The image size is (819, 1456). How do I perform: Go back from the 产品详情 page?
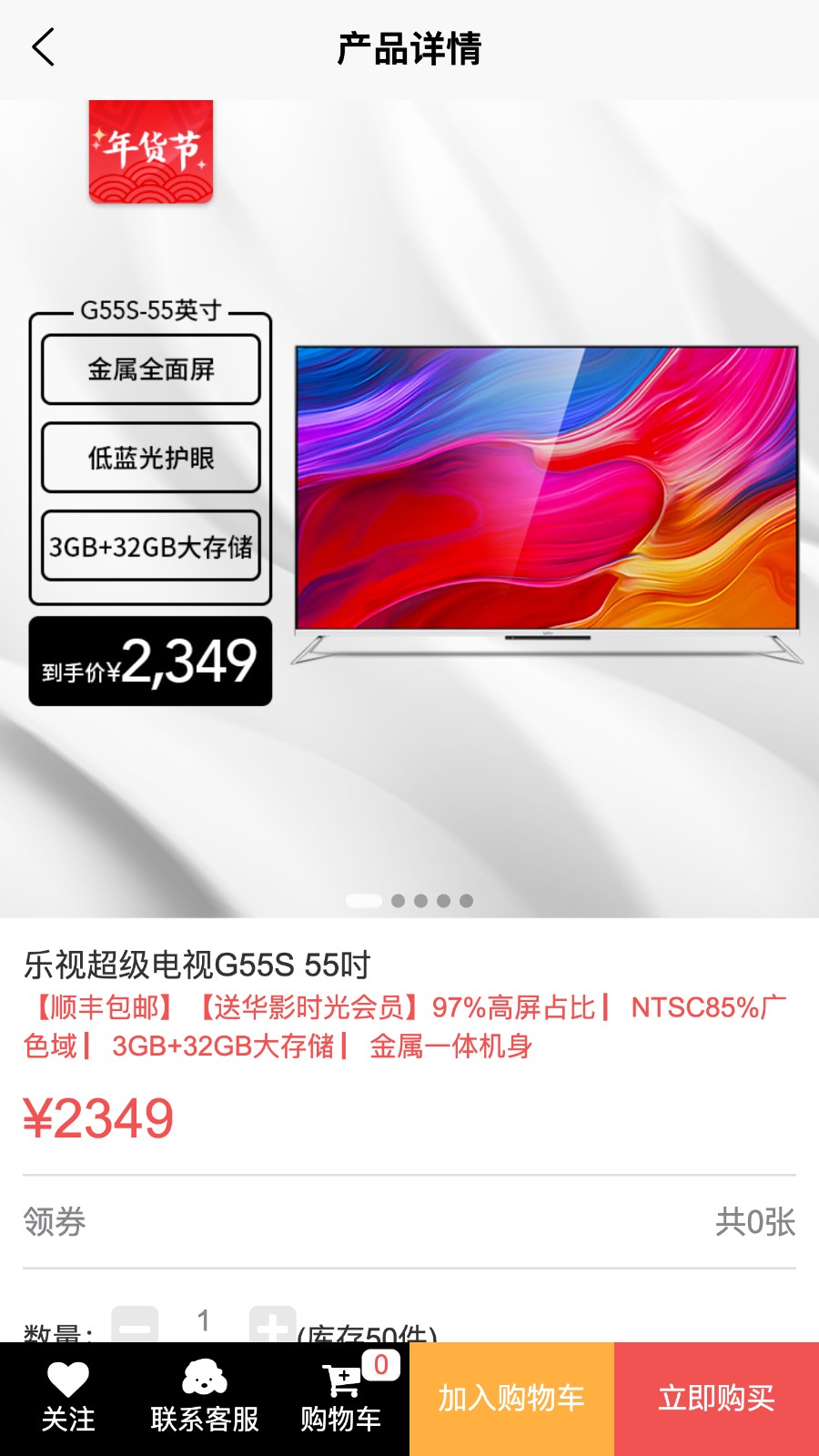[43, 47]
